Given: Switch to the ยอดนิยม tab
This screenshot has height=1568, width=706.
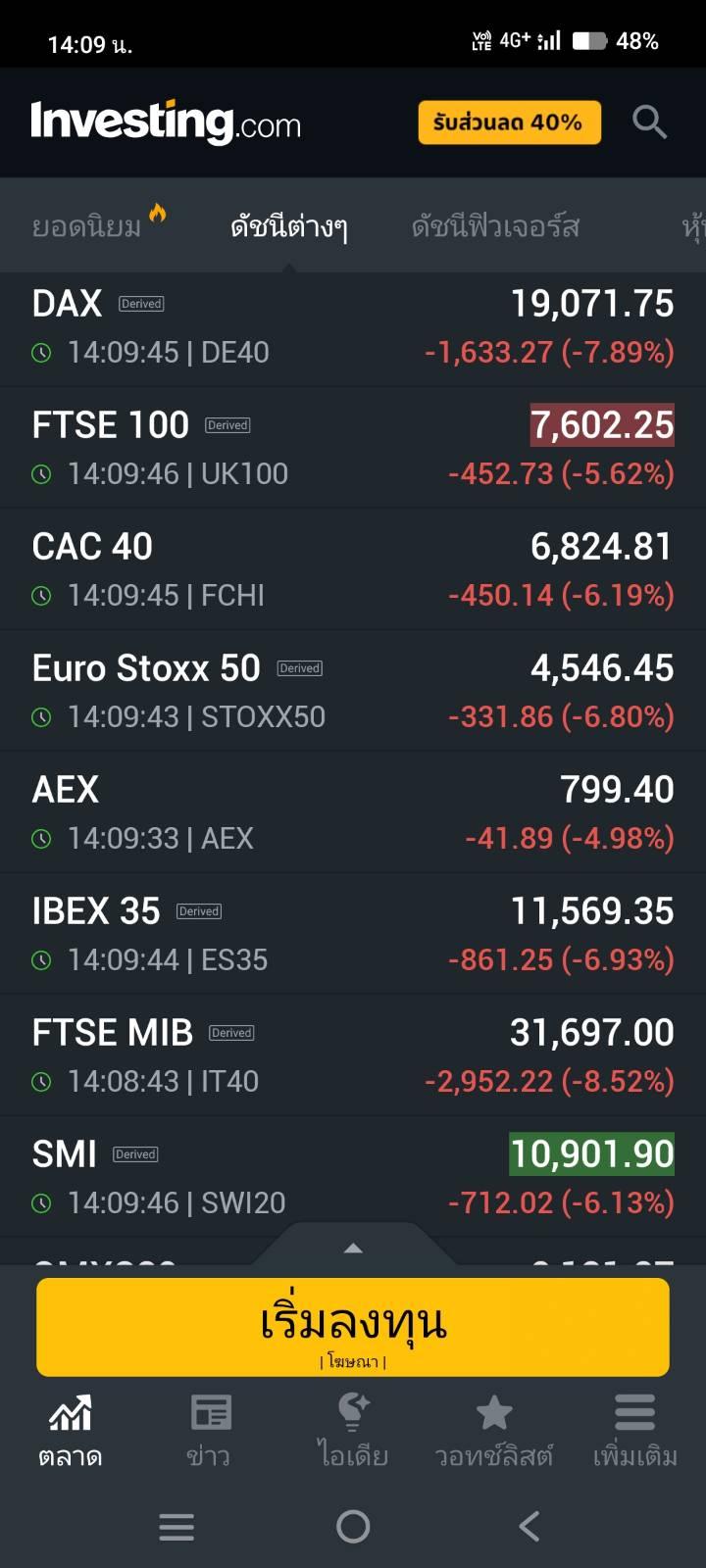Looking at the screenshot, I should [x=98, y=225].
